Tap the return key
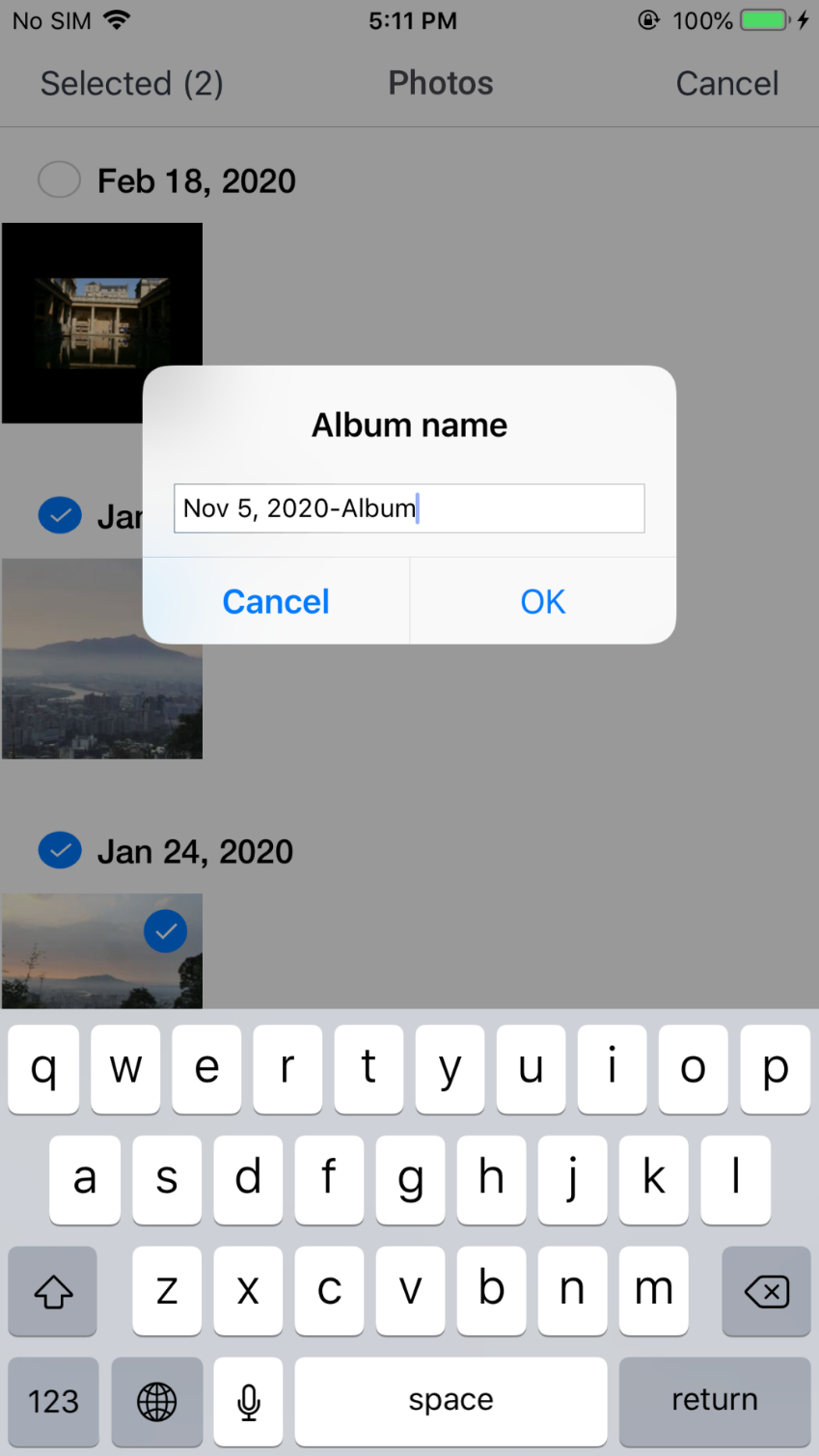The height and width of the screenshot is (1456, 819). (x=715, y=1401)
